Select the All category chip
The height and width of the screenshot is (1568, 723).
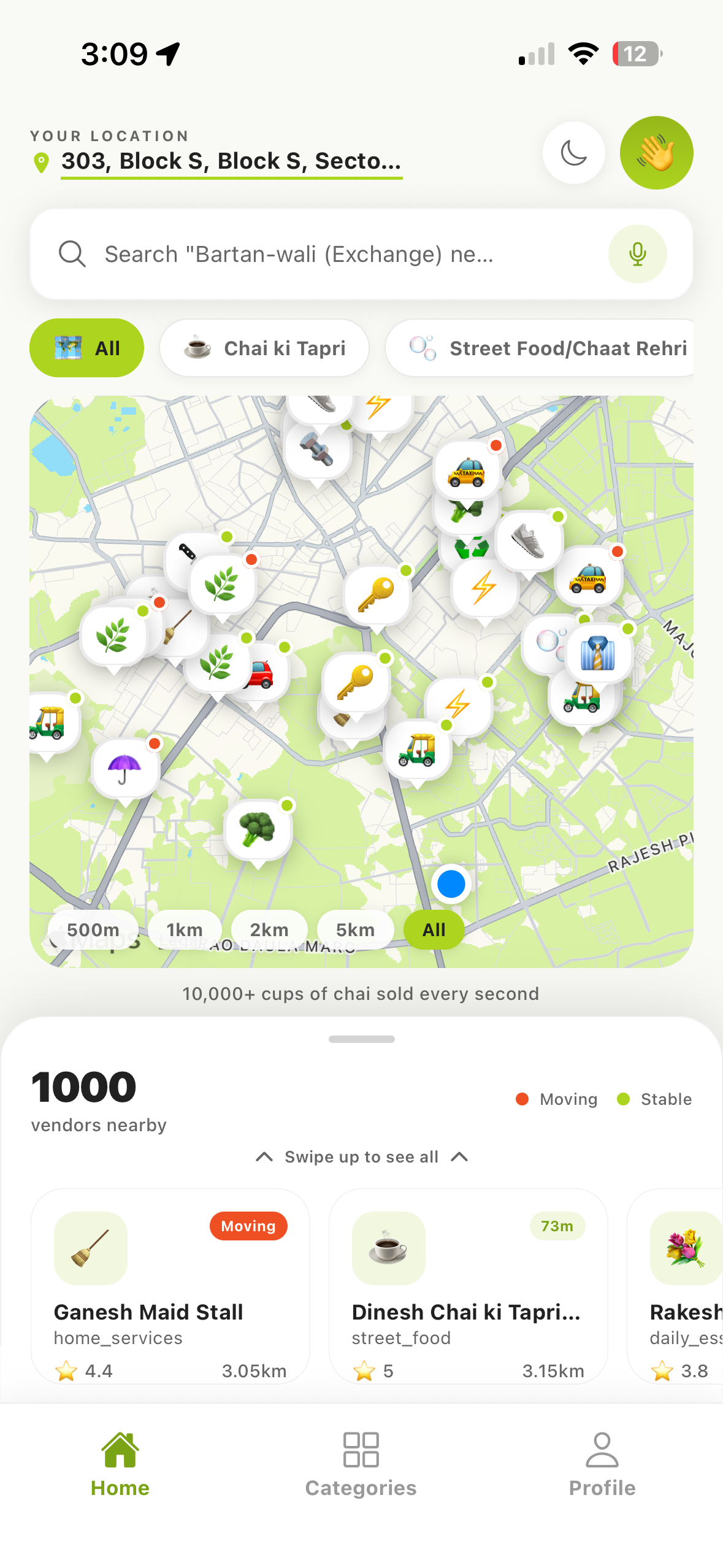click(x=86, y=348)
